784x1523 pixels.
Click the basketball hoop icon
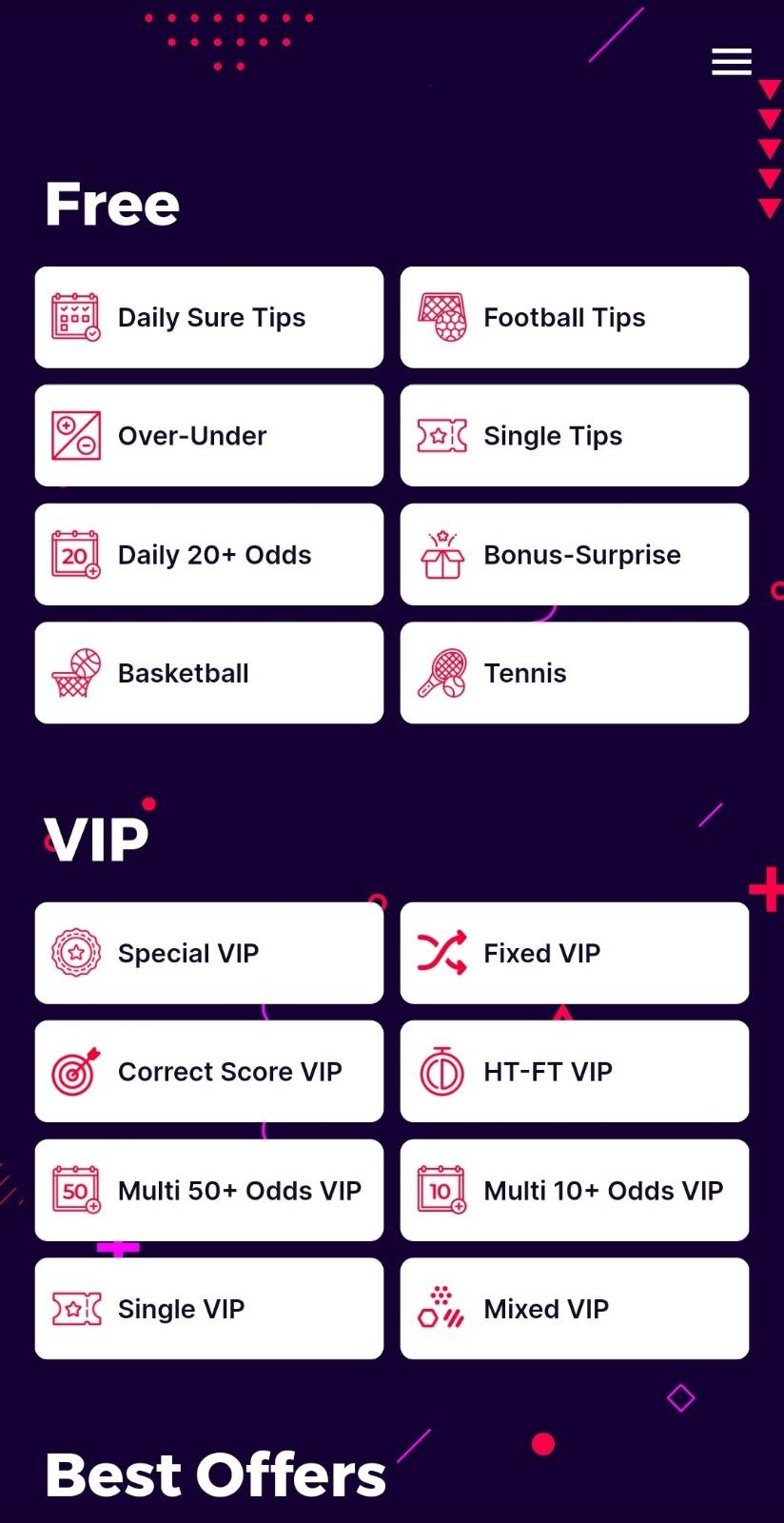pos(75,672)
